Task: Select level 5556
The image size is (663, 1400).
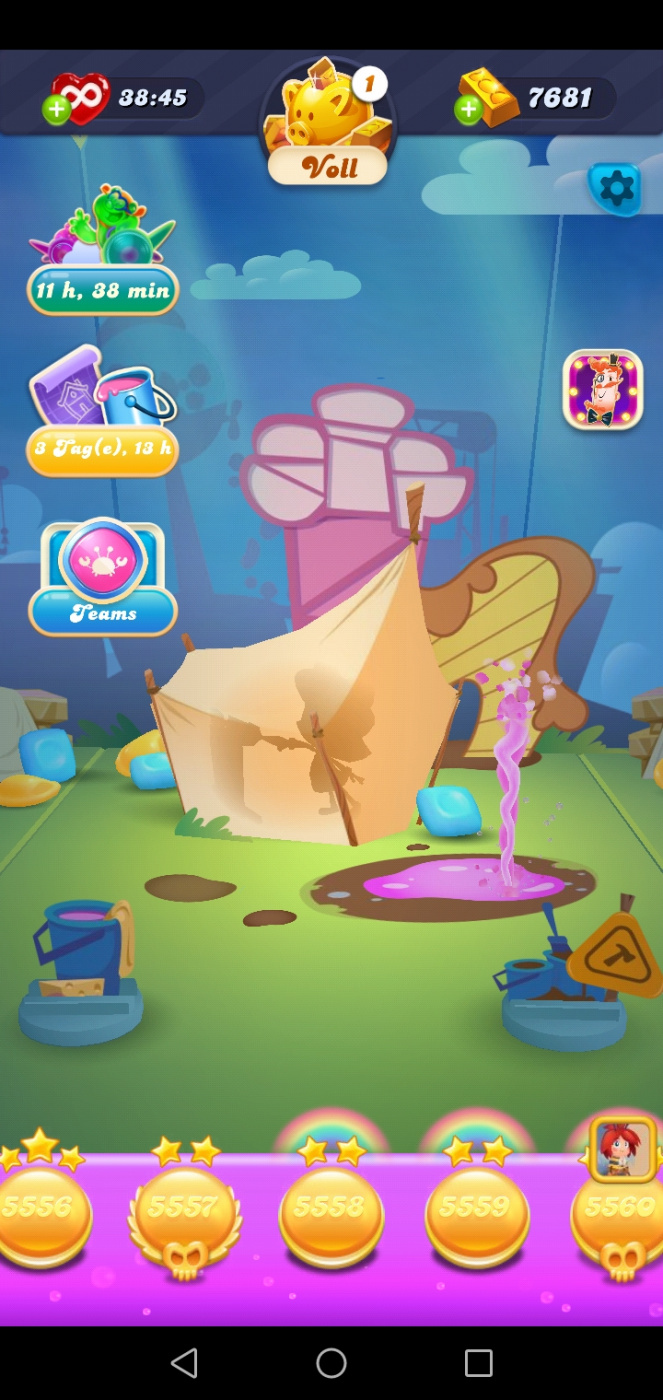Action: click(40, 1211)
